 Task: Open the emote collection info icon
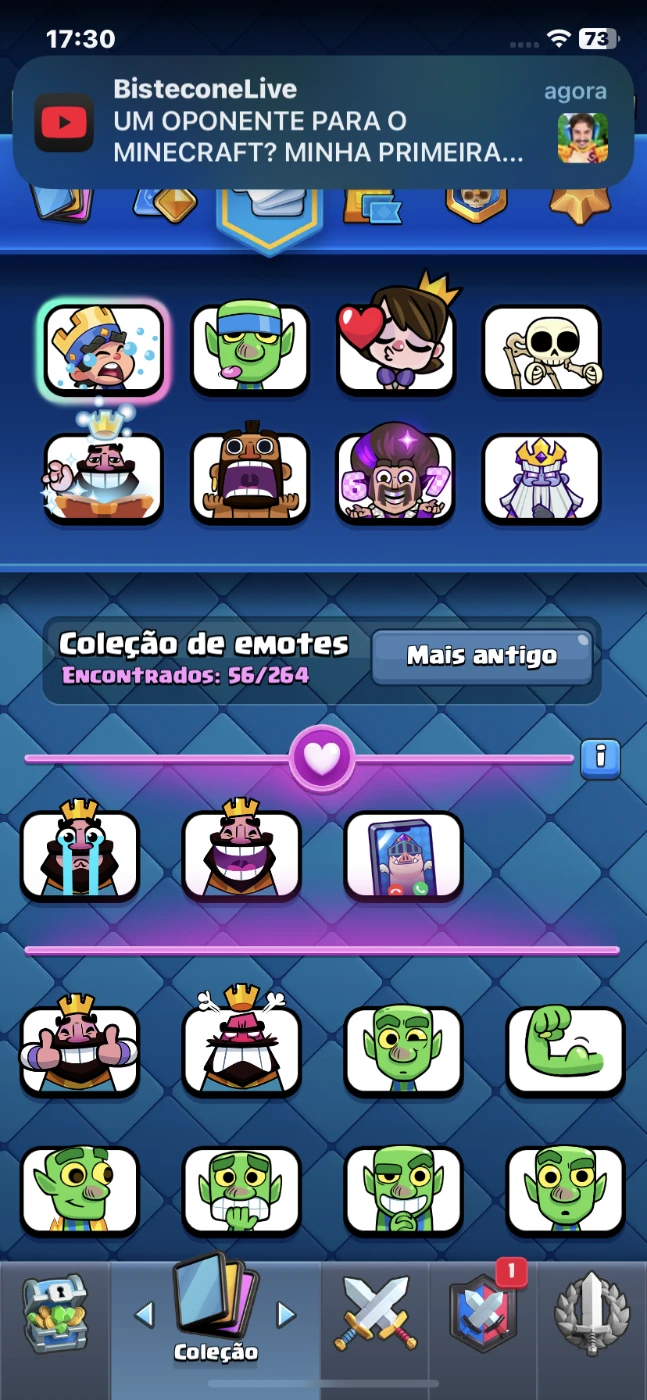click(x=600, y=757)
